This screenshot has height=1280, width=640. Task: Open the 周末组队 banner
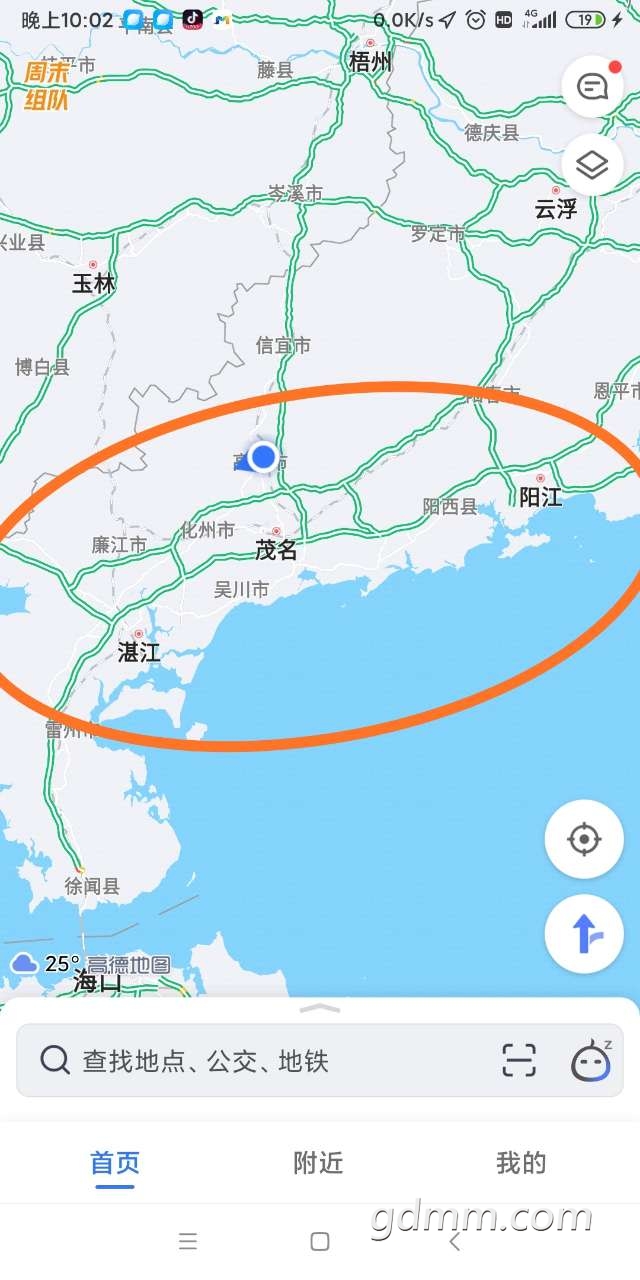pyautogui.click(x=46, y=85)
